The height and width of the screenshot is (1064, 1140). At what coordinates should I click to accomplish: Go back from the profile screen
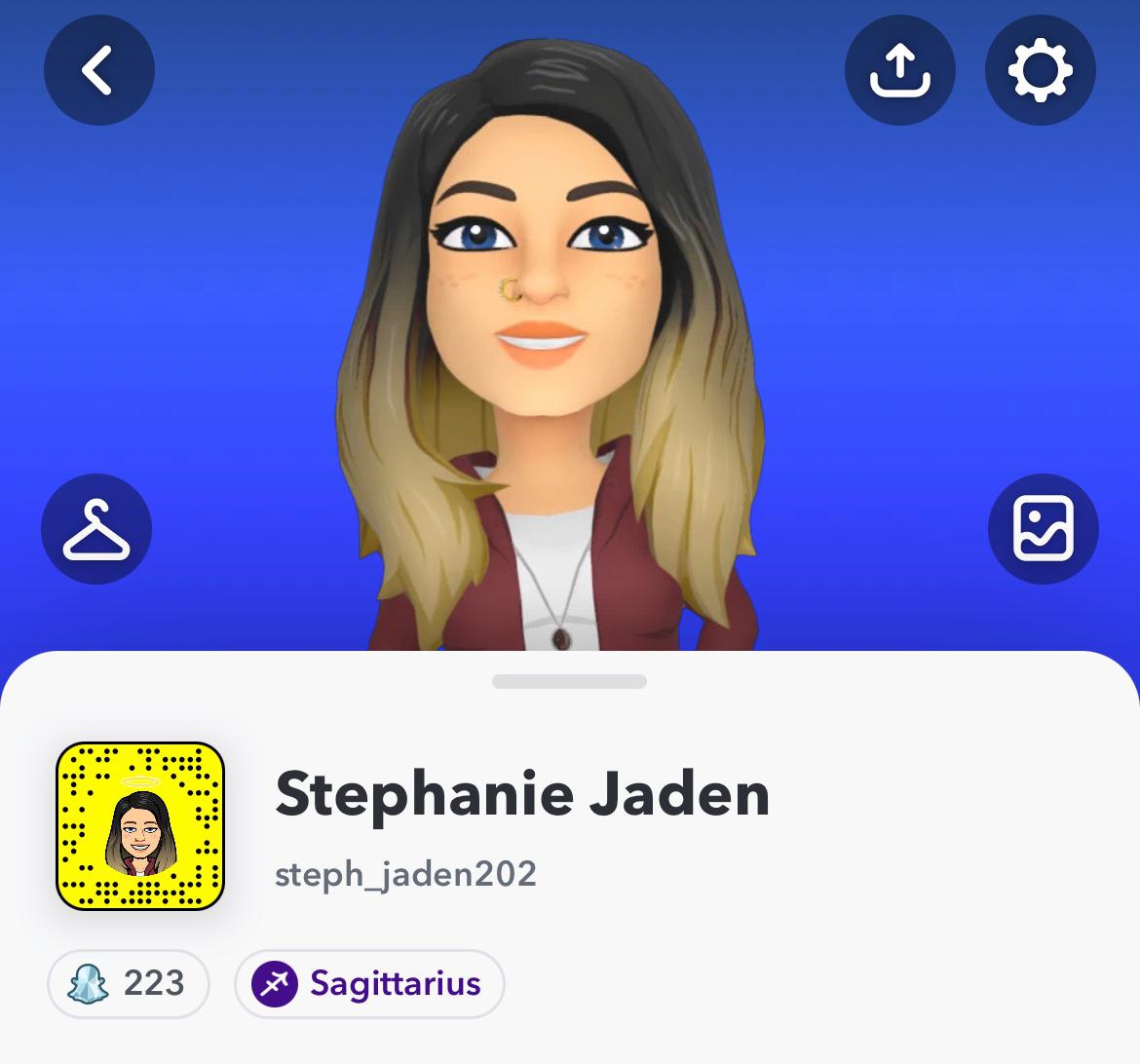[x=98, y=70]
